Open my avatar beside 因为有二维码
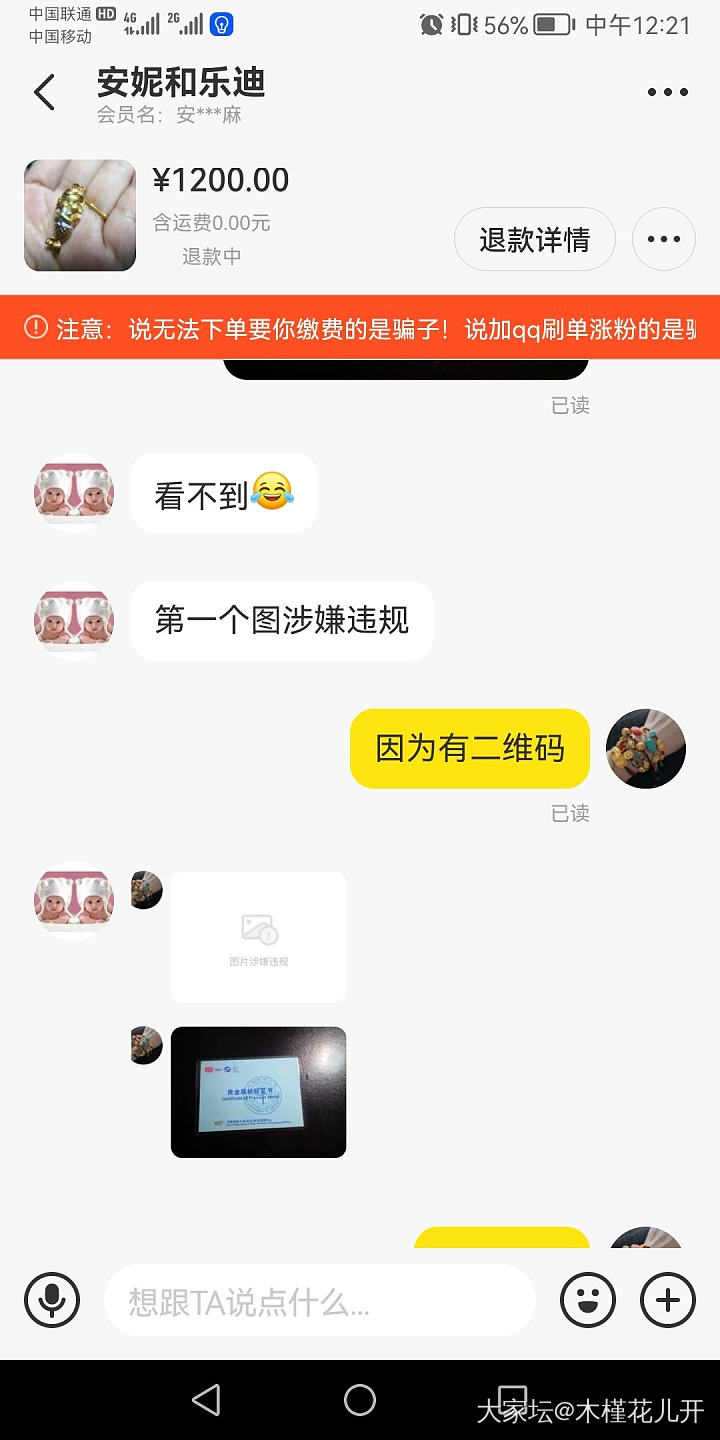The image size is (720, 1440). click(x=646, y=748)
